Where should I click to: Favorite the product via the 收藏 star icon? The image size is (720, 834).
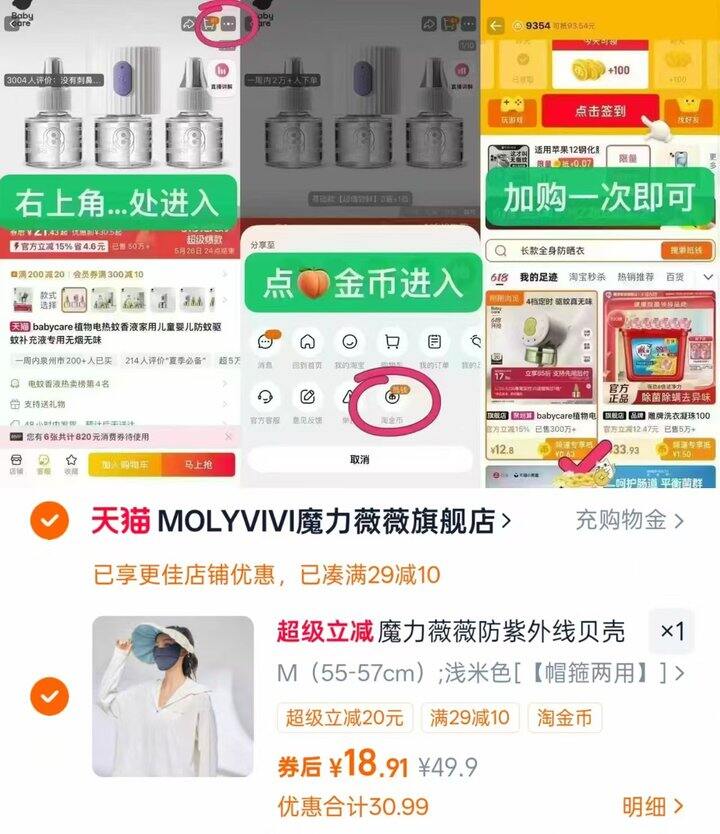pos(70,460)
